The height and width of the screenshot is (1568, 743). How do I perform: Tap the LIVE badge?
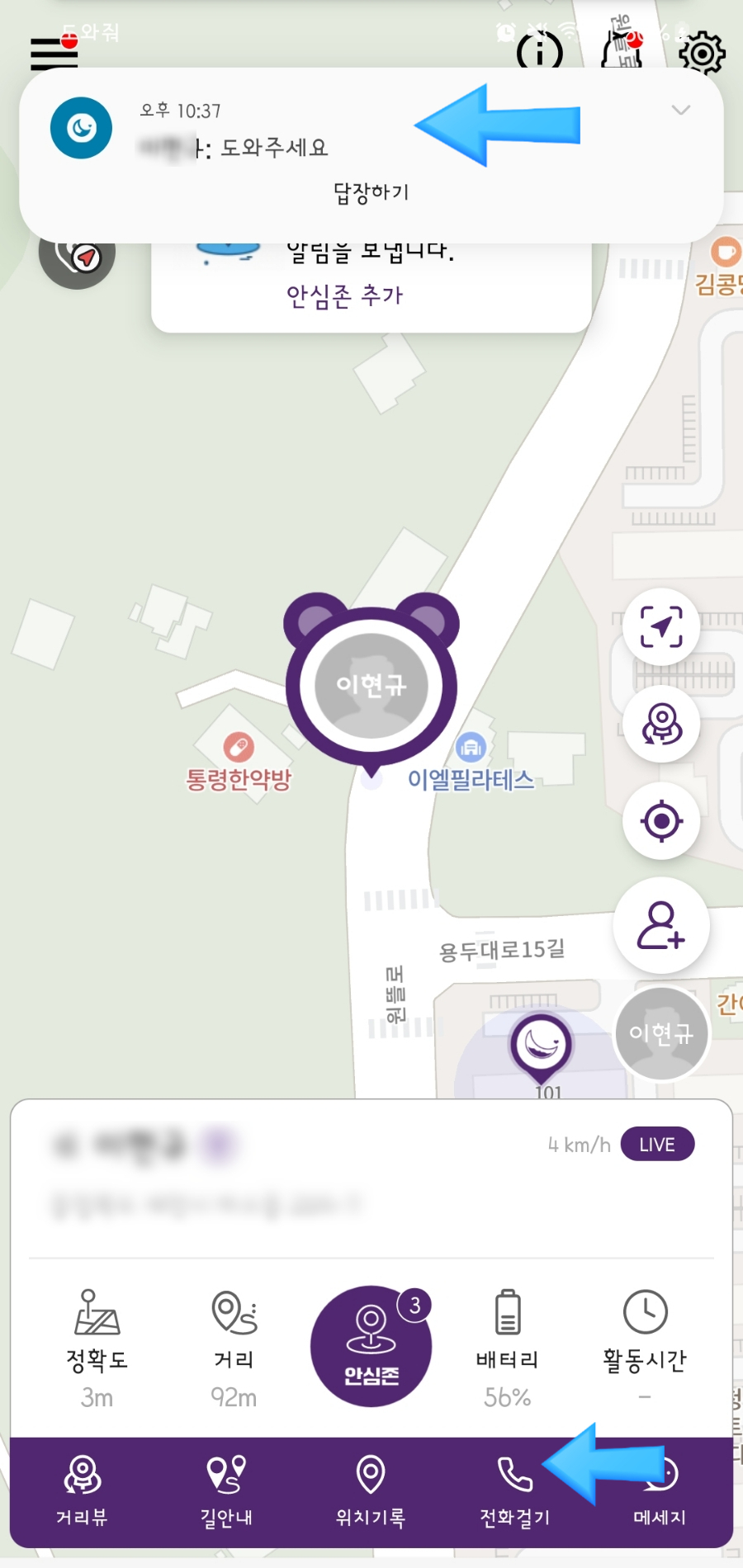click(x=657, y=1145)
